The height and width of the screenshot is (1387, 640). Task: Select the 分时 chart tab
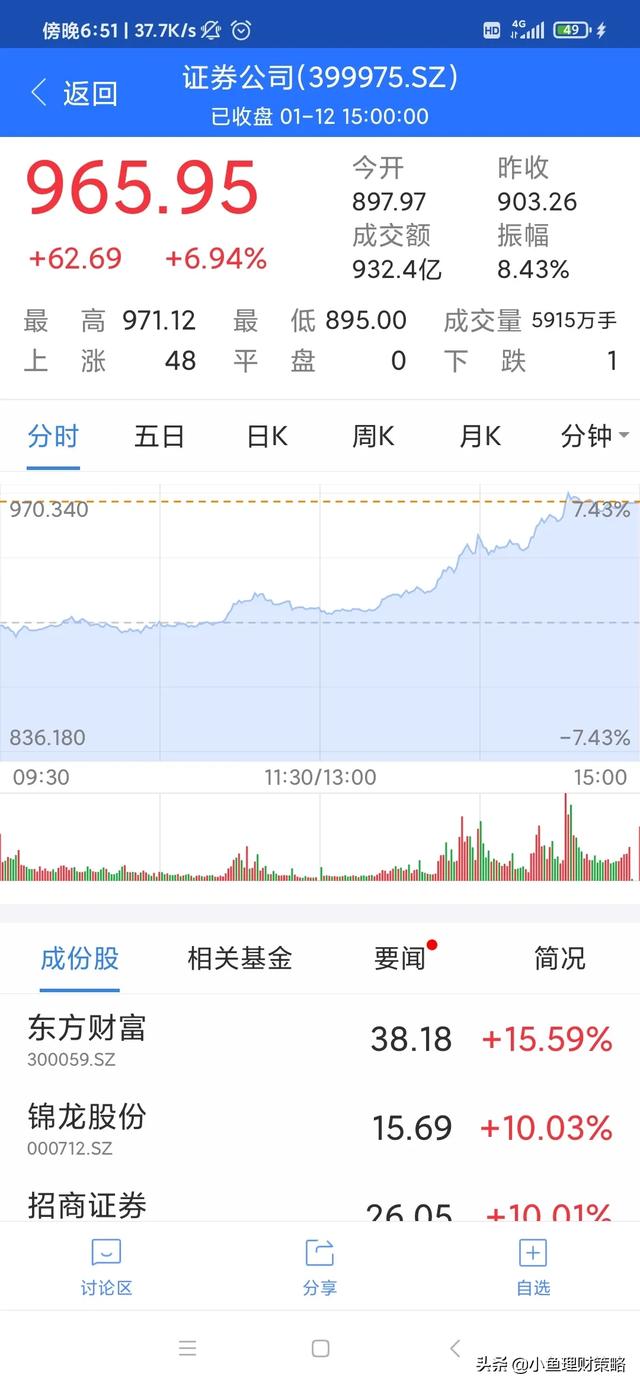click(53, 437)
